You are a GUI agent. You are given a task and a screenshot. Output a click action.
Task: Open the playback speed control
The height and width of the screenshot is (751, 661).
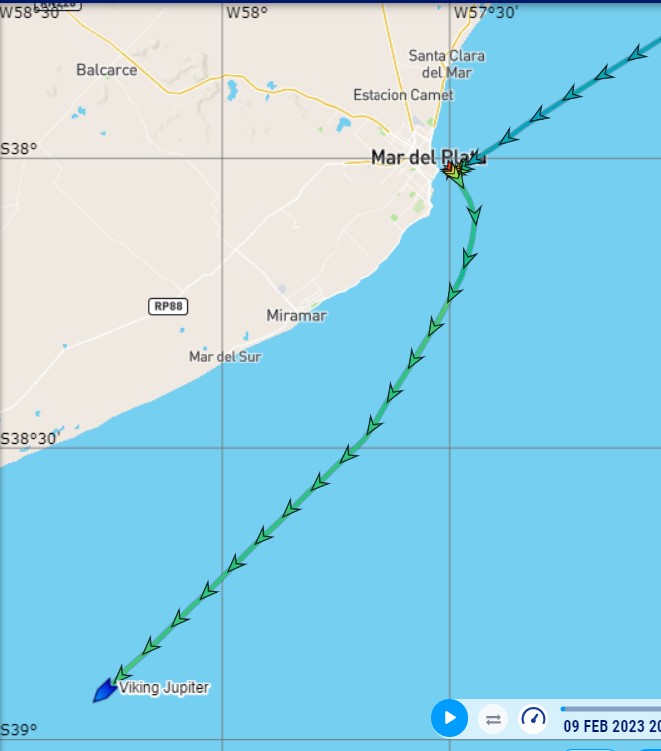click(534, 718)
